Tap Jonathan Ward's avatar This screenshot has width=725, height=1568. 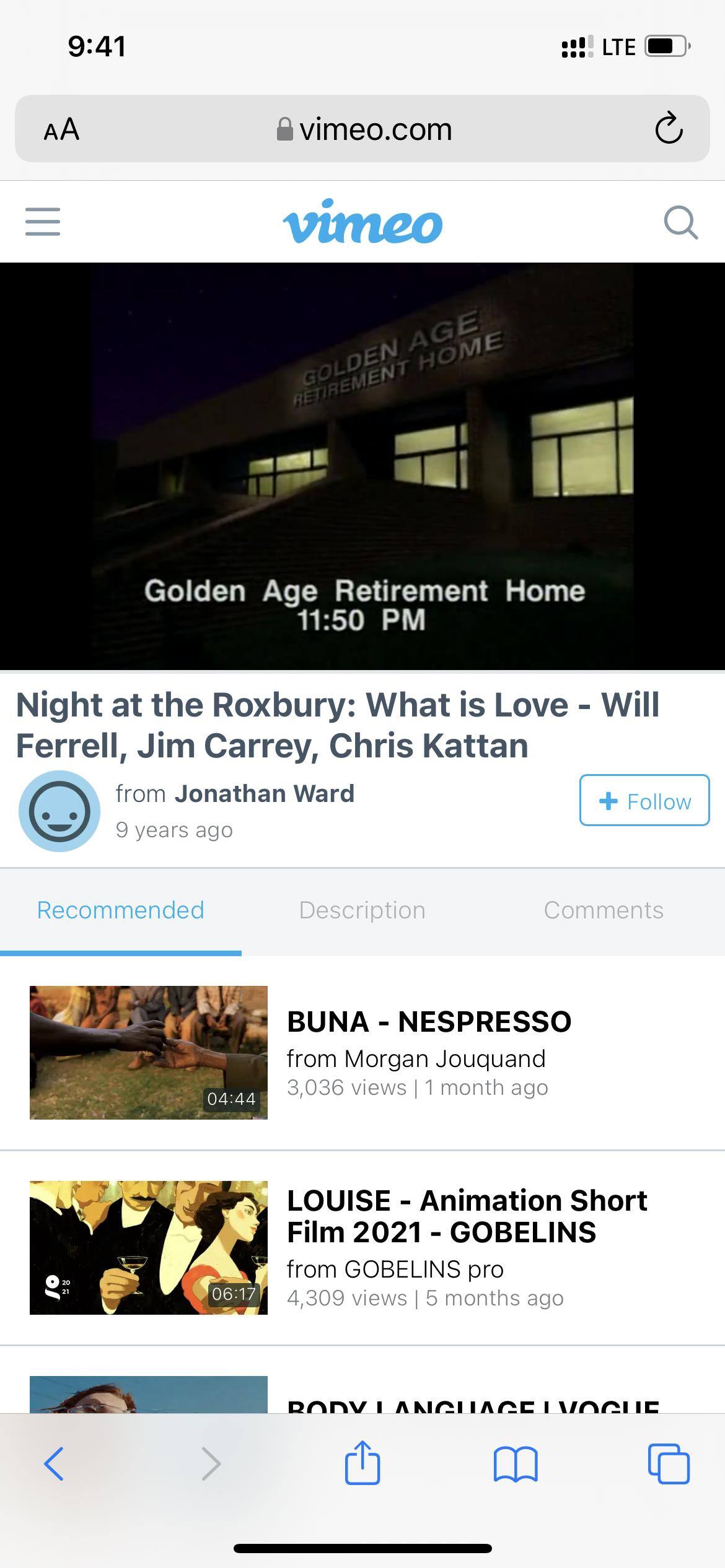coord(59,811)
